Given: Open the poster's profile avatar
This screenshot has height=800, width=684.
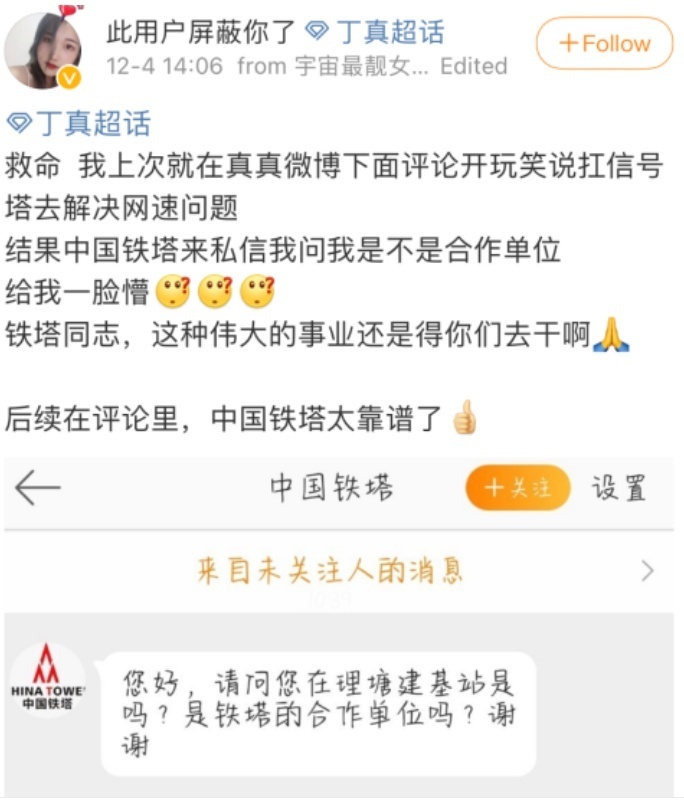Looking at the screenshot, I should tap(43, 49).
